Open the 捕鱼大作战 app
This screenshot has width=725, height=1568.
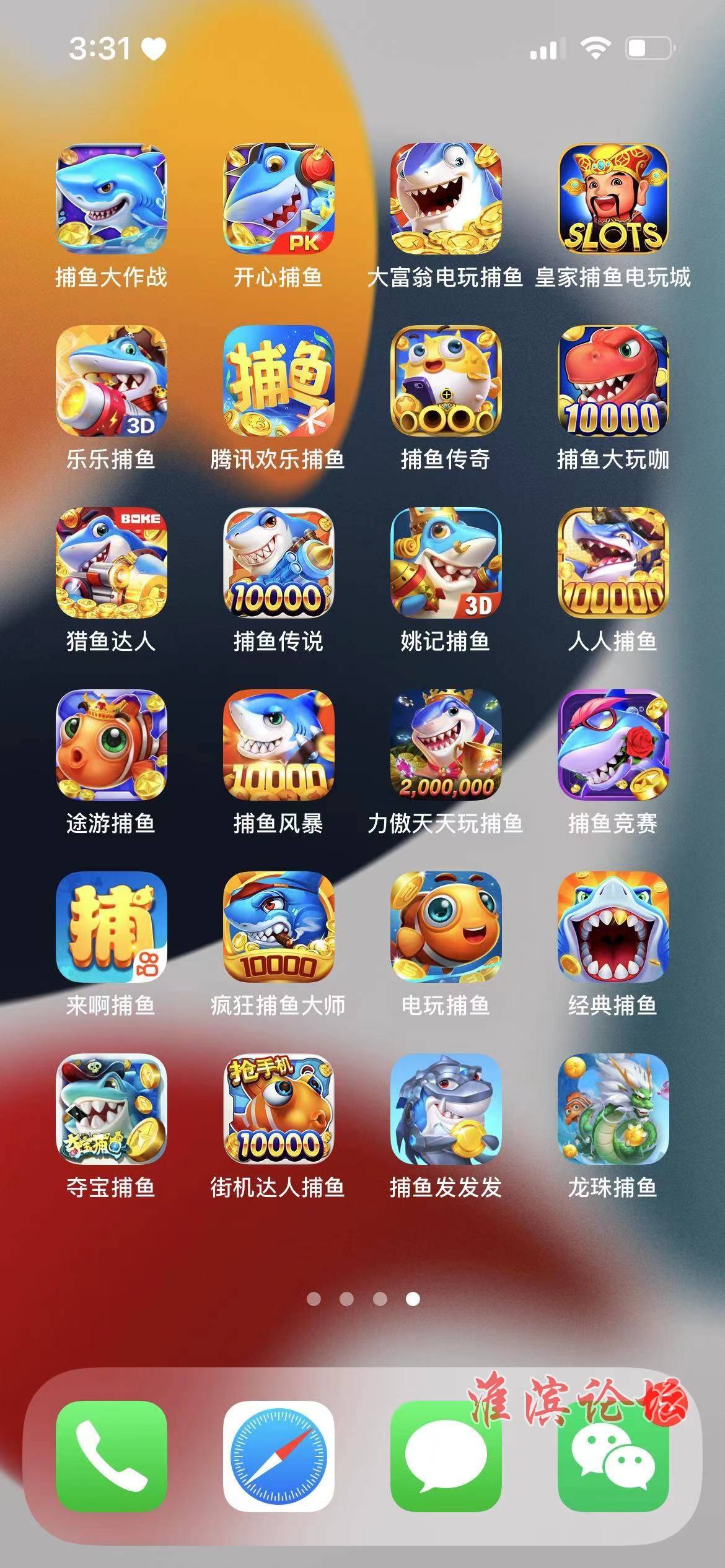coord(112,199)
